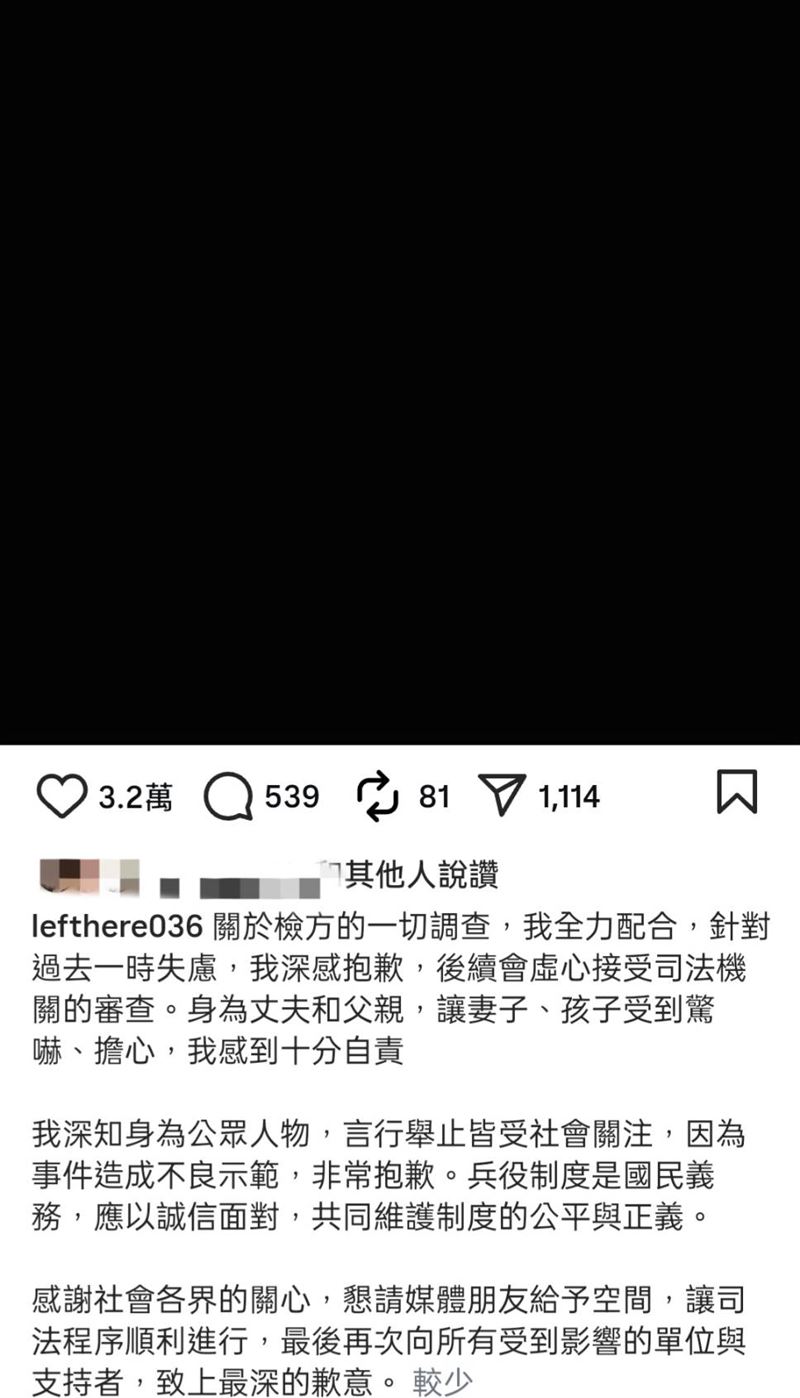This screenshot has width=800, height=1398.
Task: Share the post via send icon
Action: tap(502, 796)
